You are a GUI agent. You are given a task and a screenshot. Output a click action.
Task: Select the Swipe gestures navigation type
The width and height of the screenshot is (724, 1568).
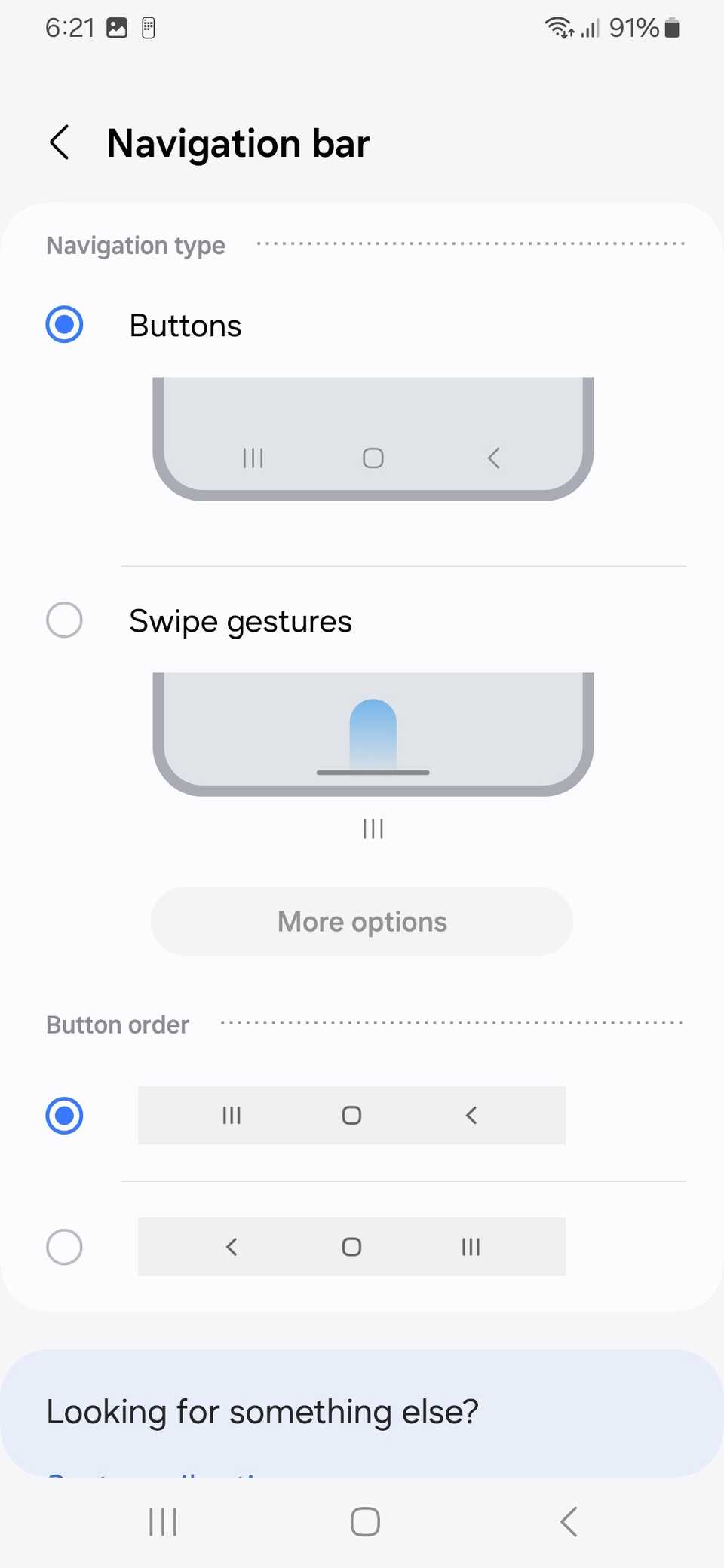point(64,620)
